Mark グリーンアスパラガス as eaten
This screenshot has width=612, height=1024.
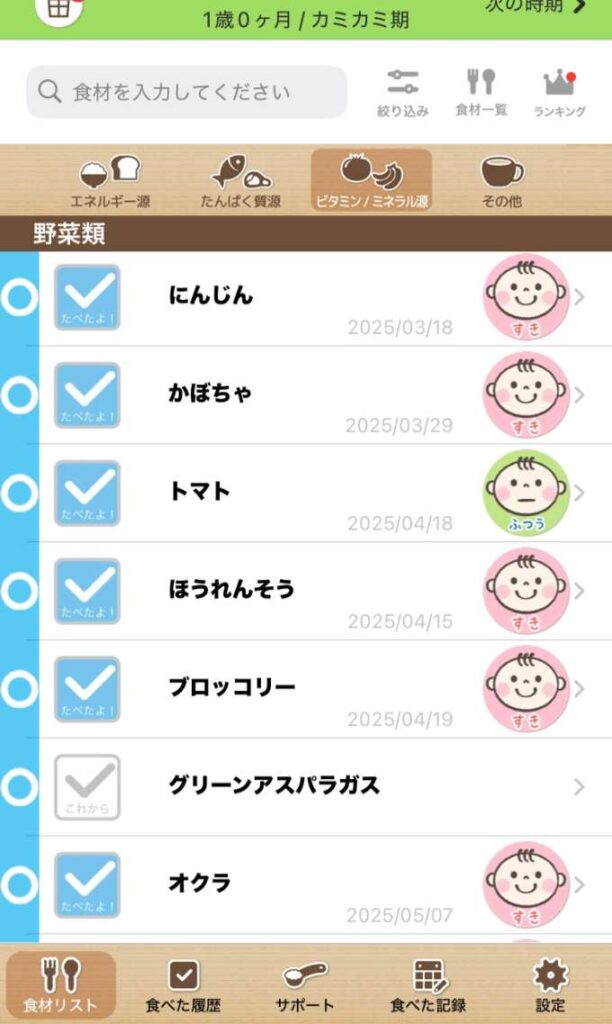click(87, 787)
